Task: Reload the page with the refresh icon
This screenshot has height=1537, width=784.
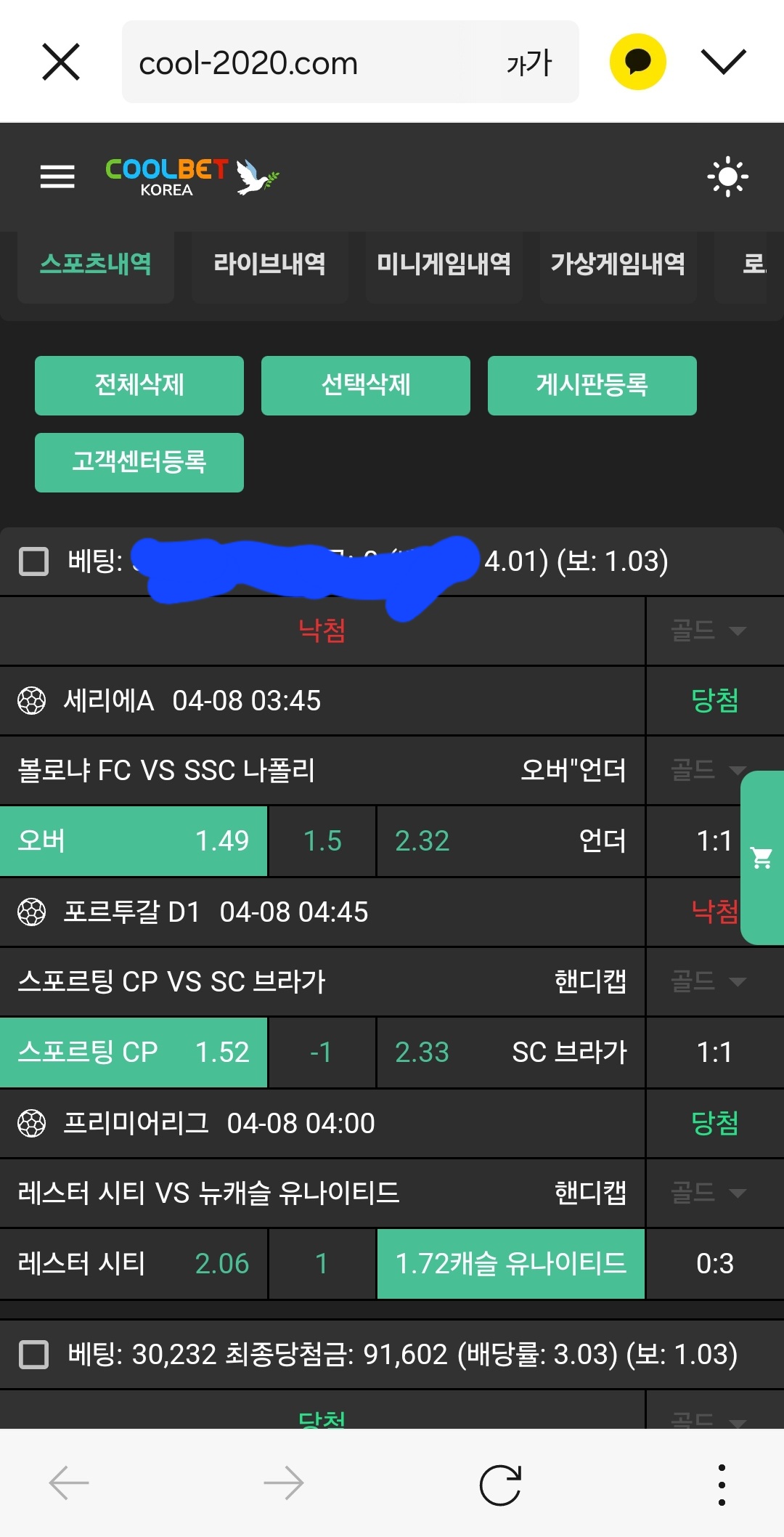Action: 500,1484
